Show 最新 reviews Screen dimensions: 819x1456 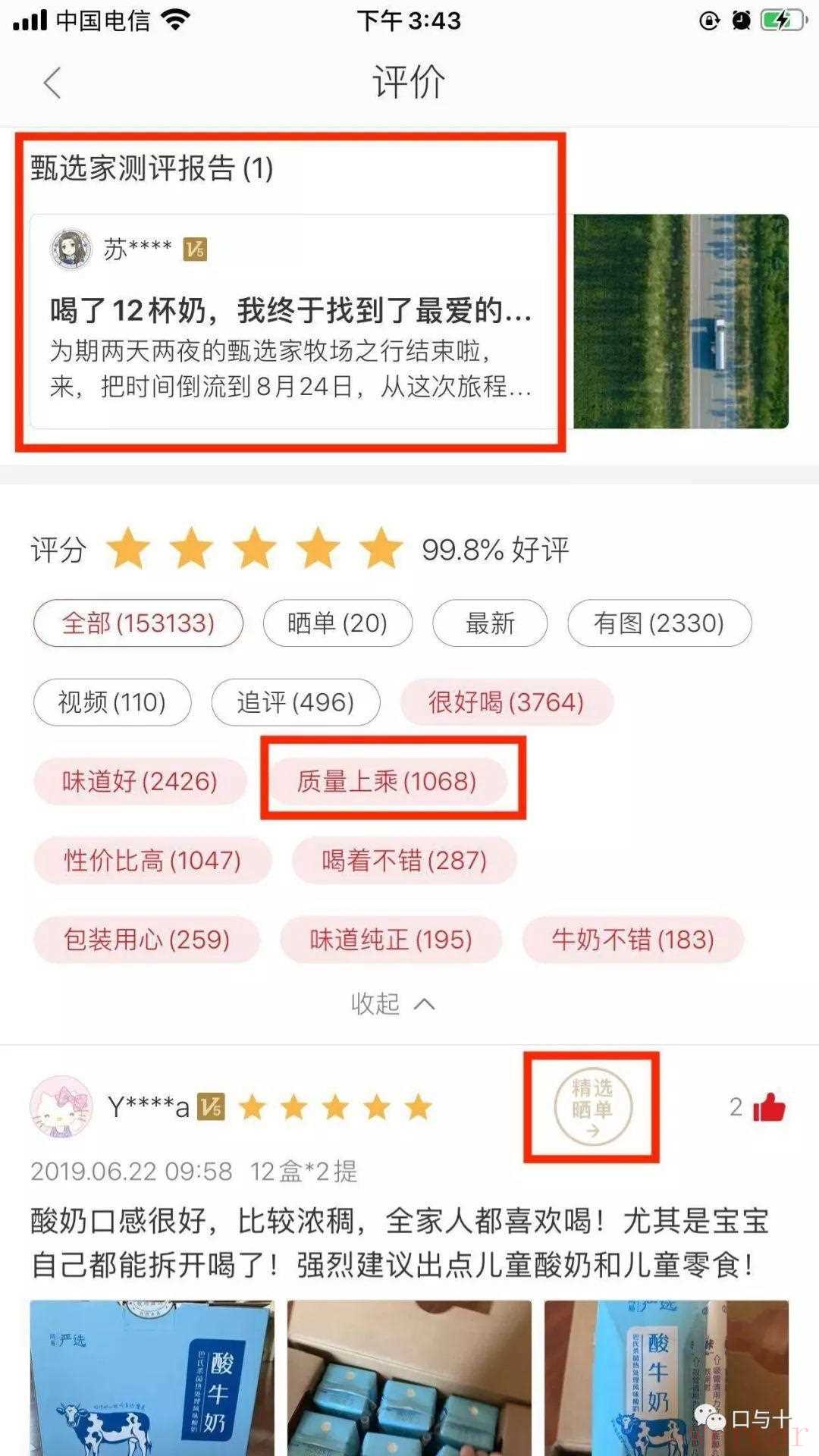(490, 623)
